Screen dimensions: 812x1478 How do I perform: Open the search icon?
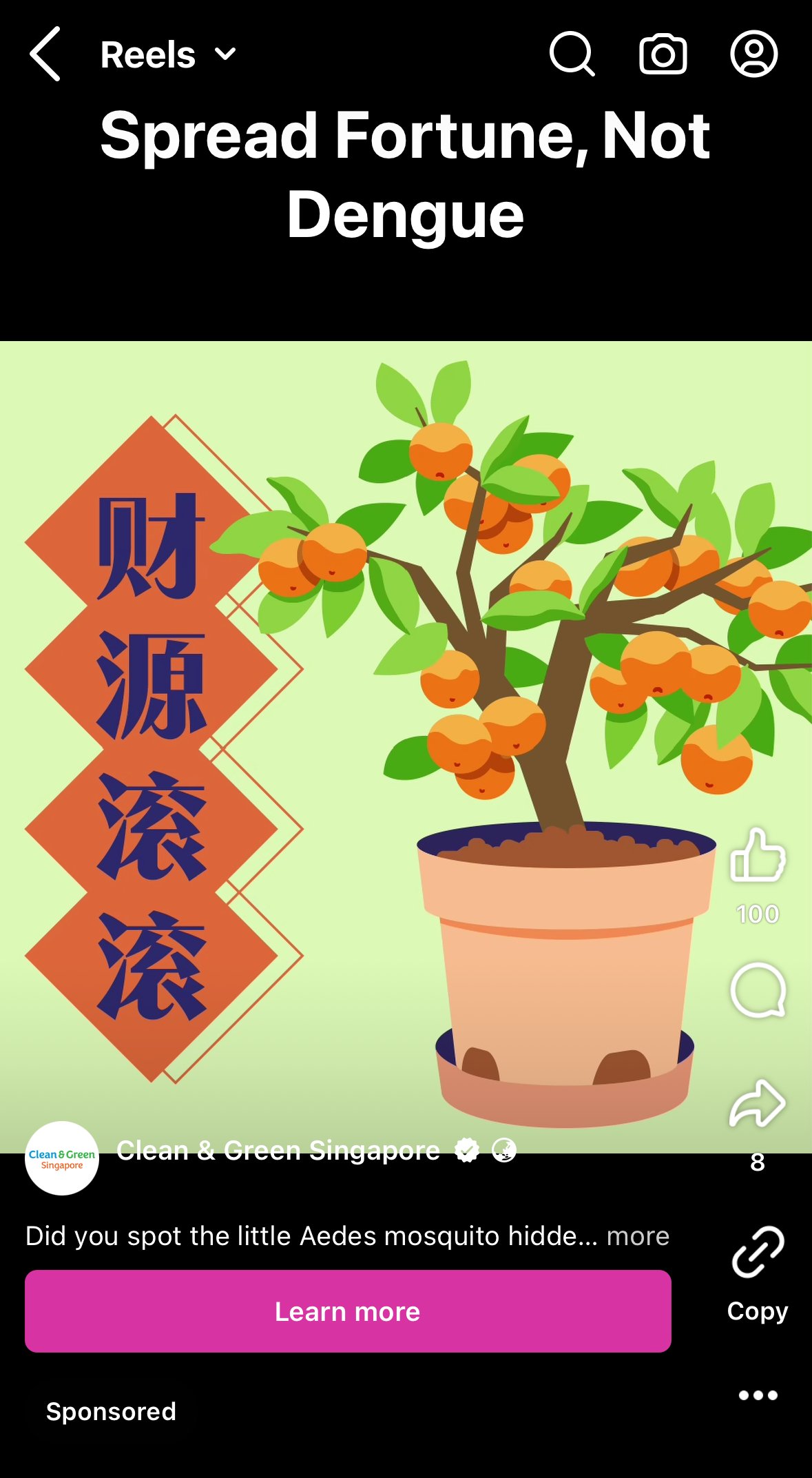click(x=572, y=54)
